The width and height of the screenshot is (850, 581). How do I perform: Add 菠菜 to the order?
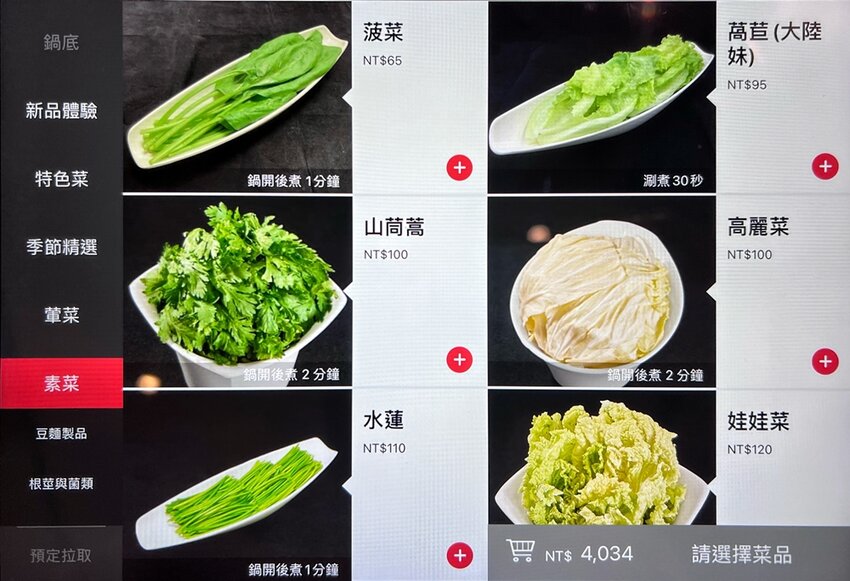[459, 168]
